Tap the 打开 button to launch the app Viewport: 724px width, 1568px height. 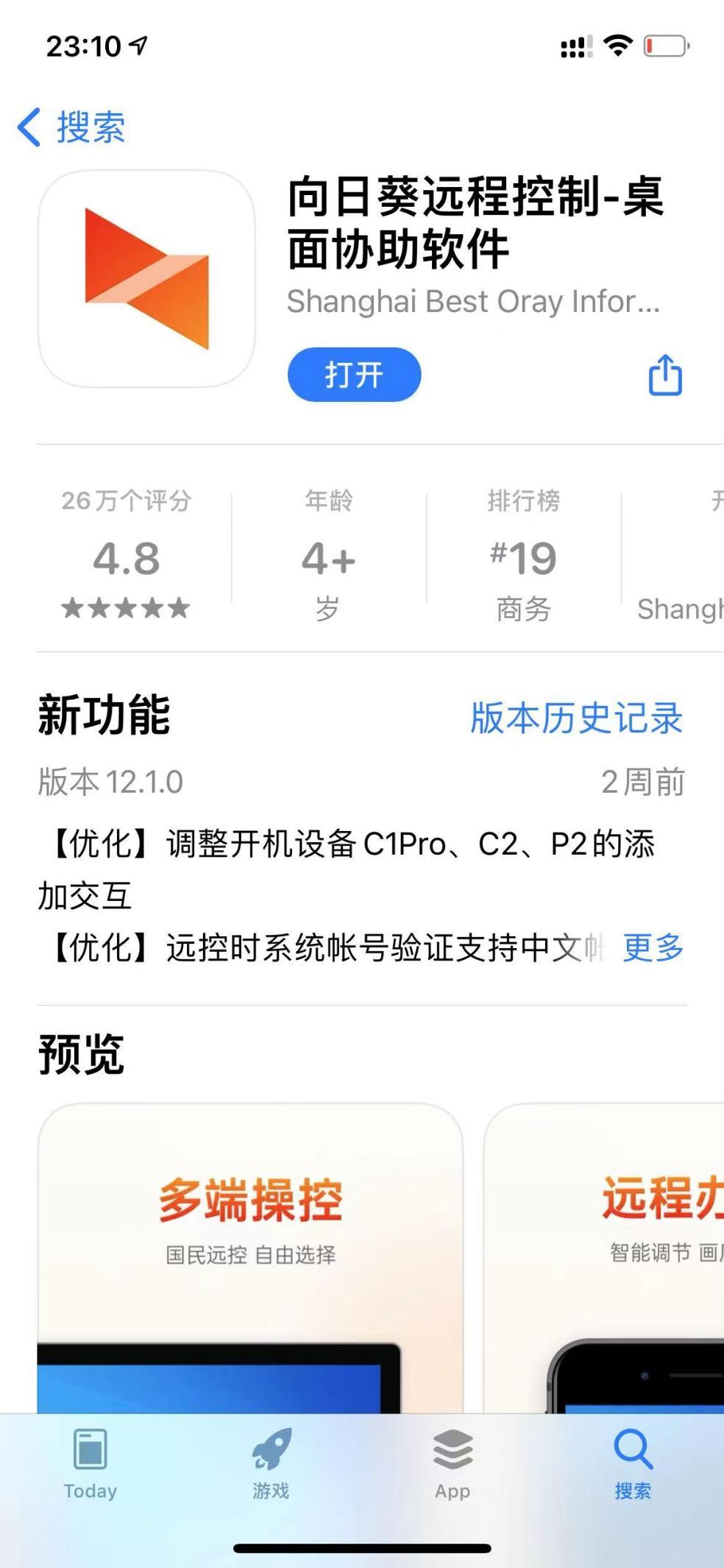[352, 374]
